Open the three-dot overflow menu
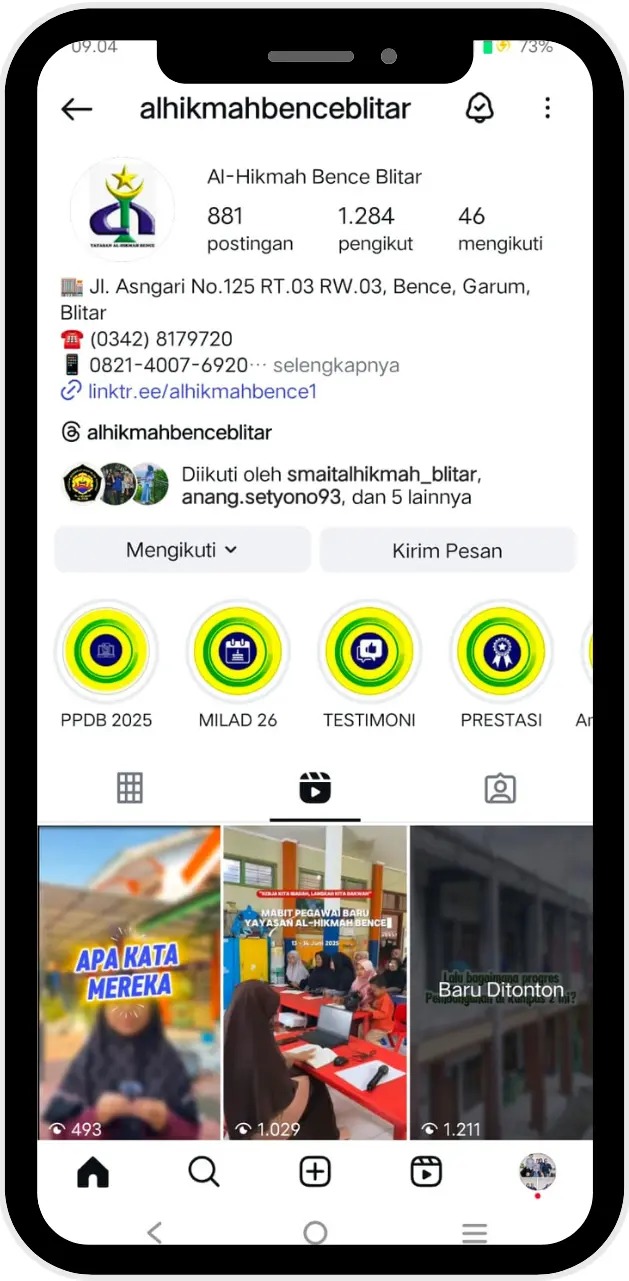This screenshot has width=629, height=1281. click(547, 108)
